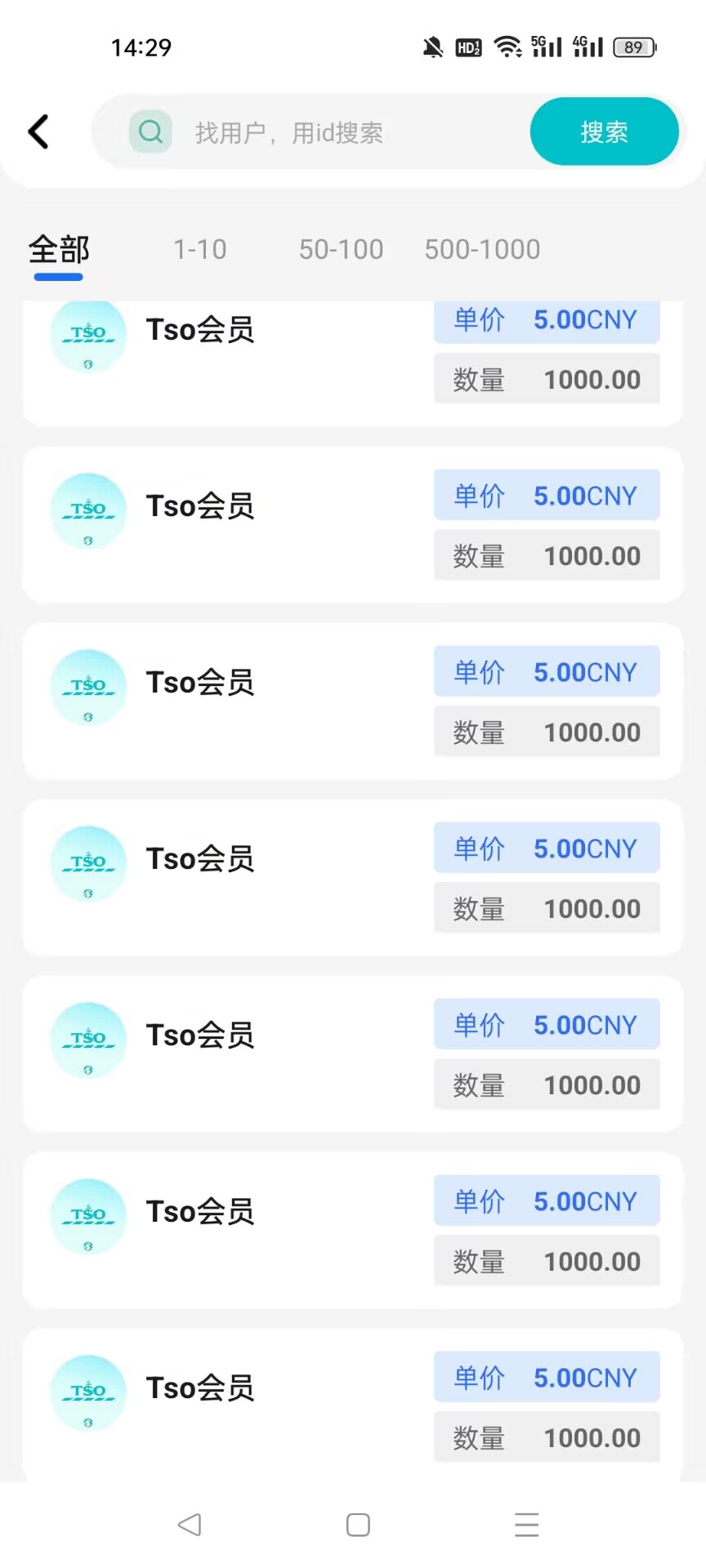Tap the magnifier icon inside the search bar
706x1568 pixels.
tap(150, 131)
